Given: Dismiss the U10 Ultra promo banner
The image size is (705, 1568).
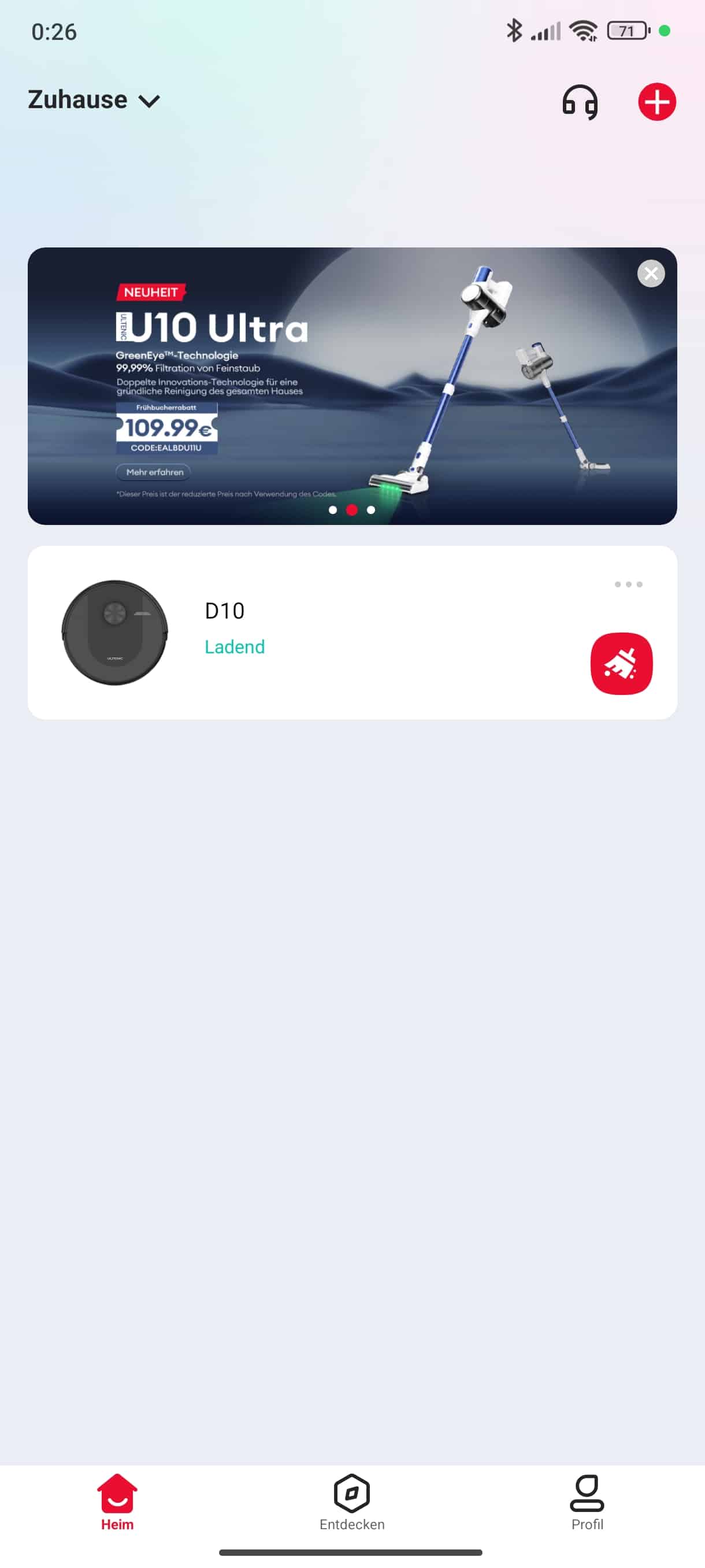Looking at the screenshot, I should pyautogui.click(x=650, y=273).
